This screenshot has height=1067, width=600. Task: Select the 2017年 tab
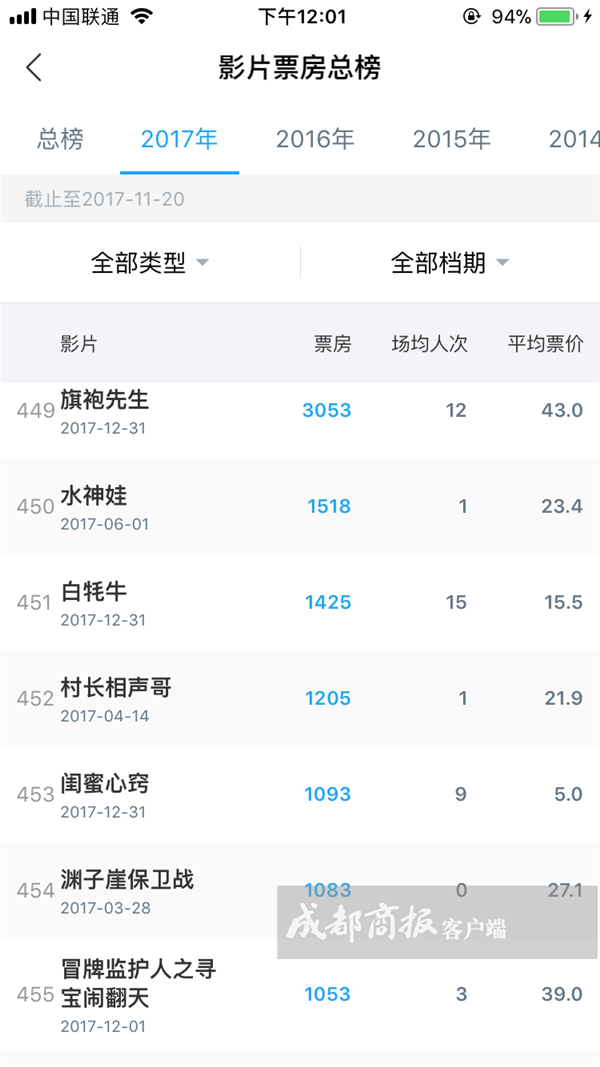(x=179, y=139)
